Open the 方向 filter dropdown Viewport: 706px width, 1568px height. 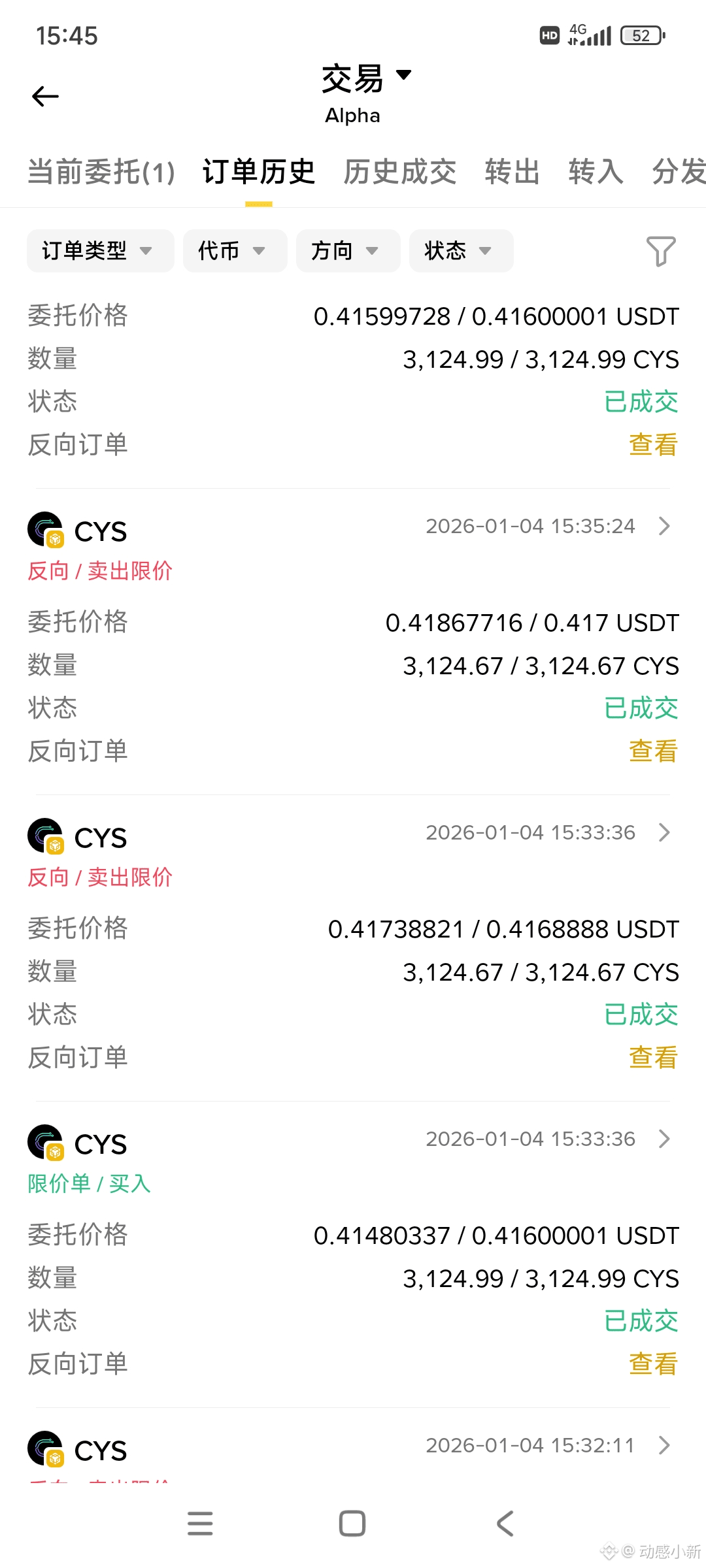pyautogui.click(x=348, y=251)
